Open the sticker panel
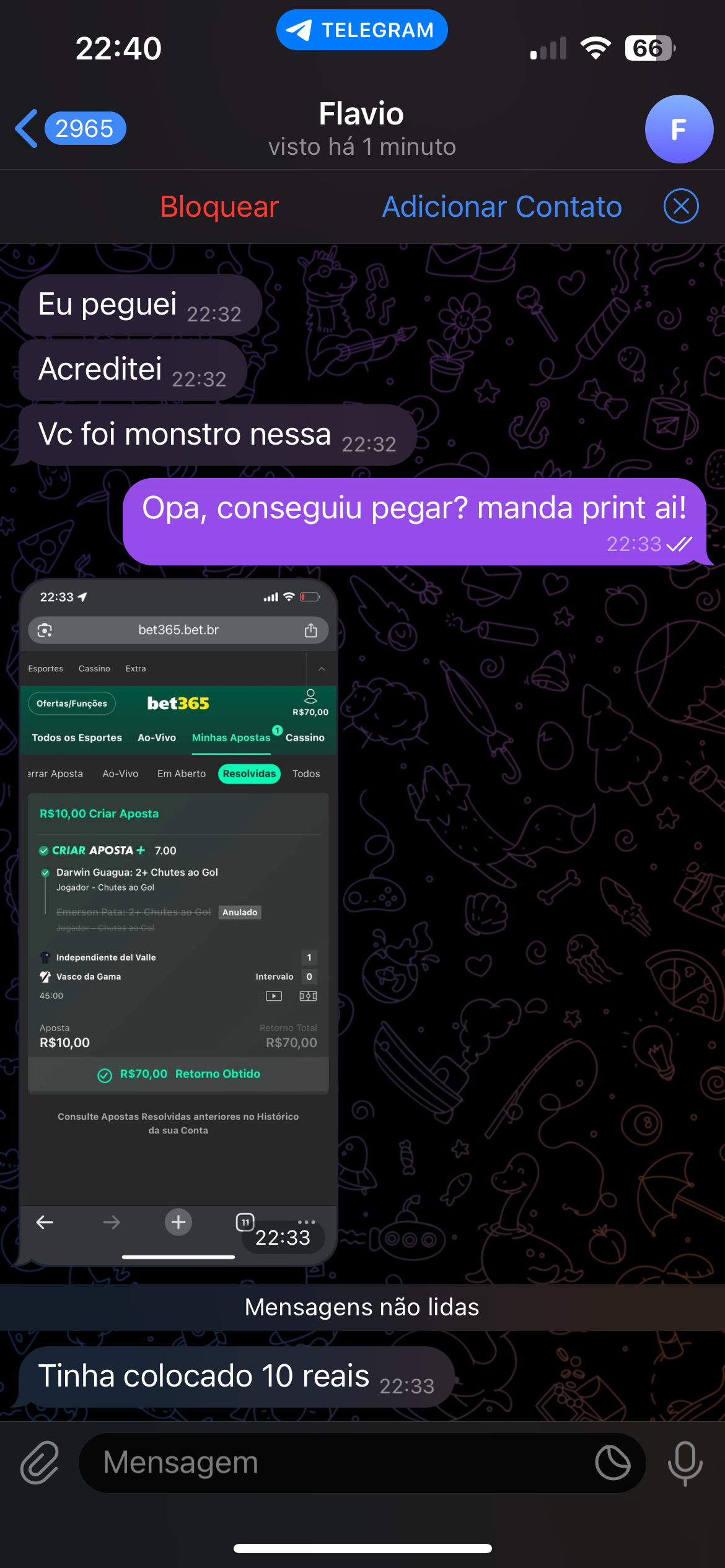Image resolution: width=725 pixels, height=1568 pixels. (x=612, y=1463)
